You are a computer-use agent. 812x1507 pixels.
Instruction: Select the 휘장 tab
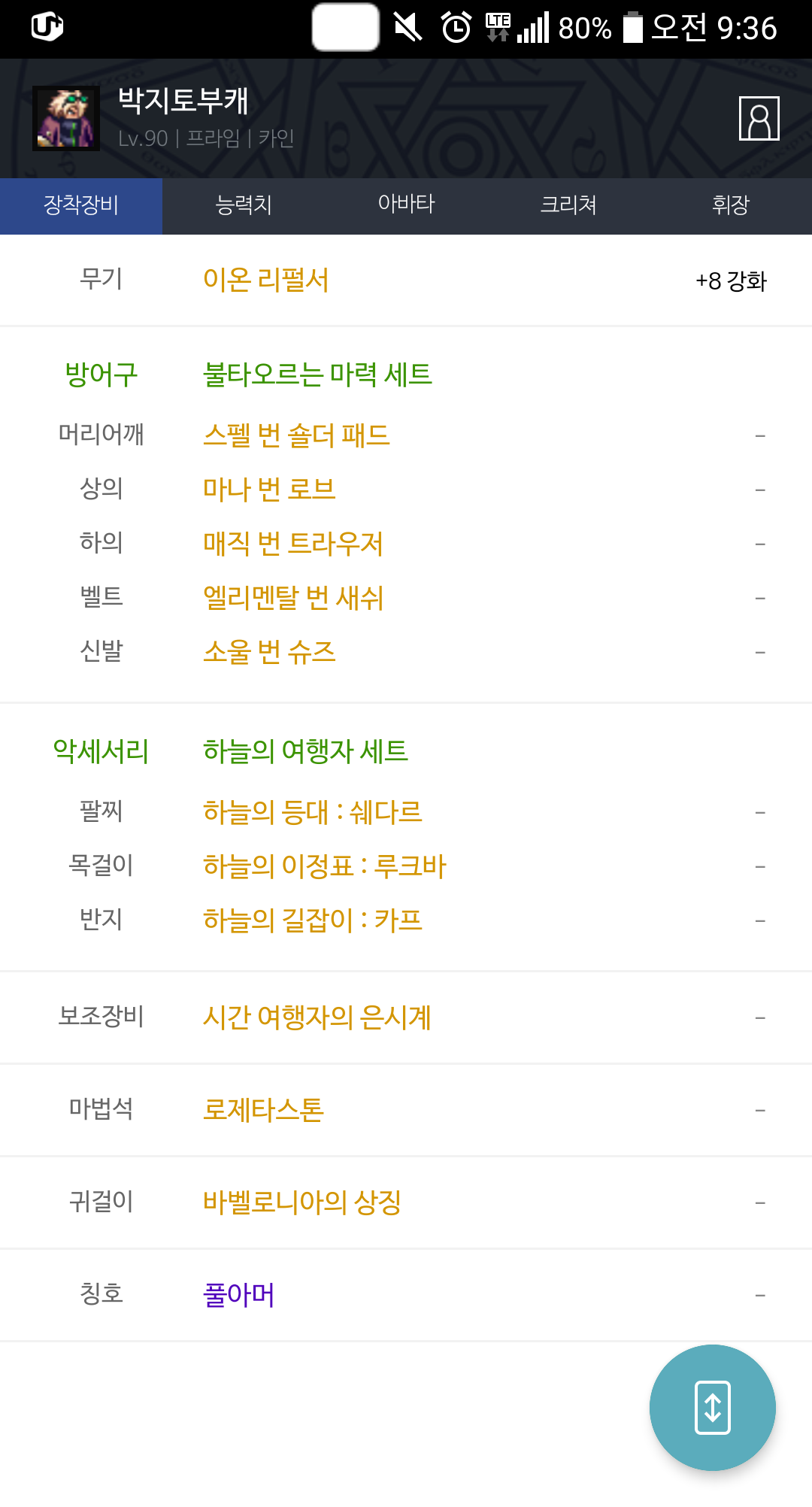pyautogui.click(x=731, y=205)
